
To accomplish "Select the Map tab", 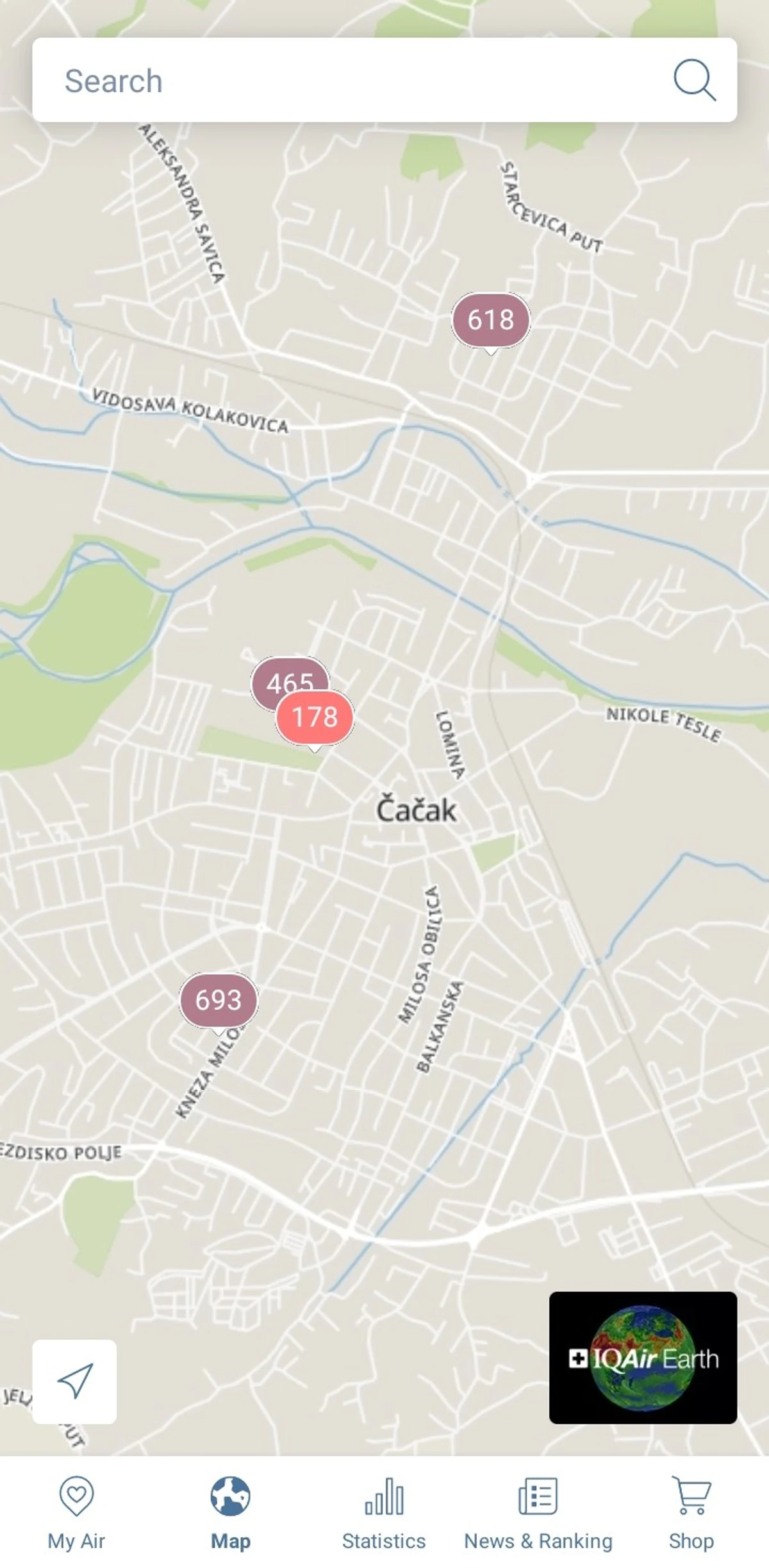I will pos(230,1513).
